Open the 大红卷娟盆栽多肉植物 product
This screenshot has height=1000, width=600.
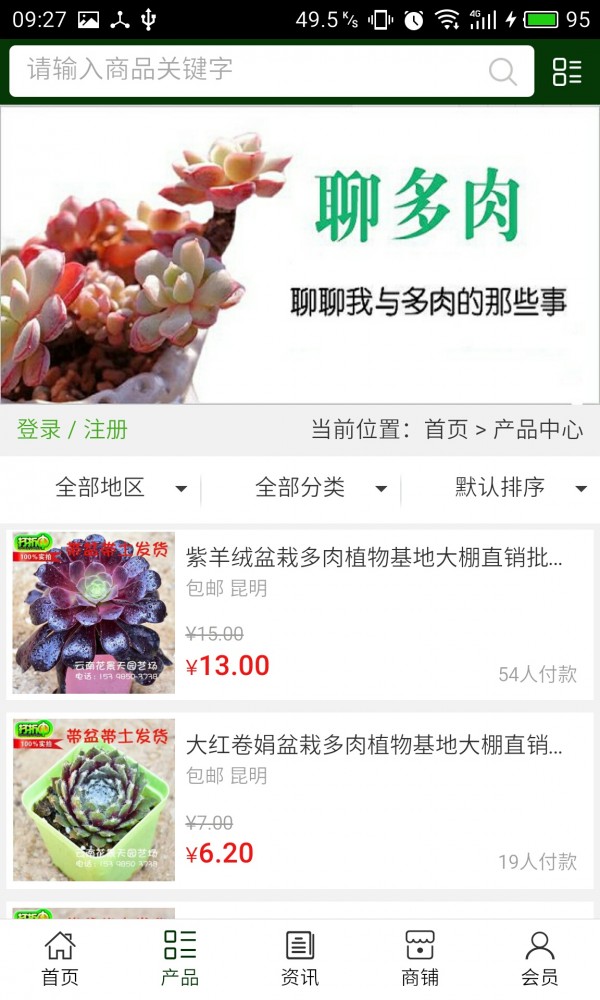374,745
